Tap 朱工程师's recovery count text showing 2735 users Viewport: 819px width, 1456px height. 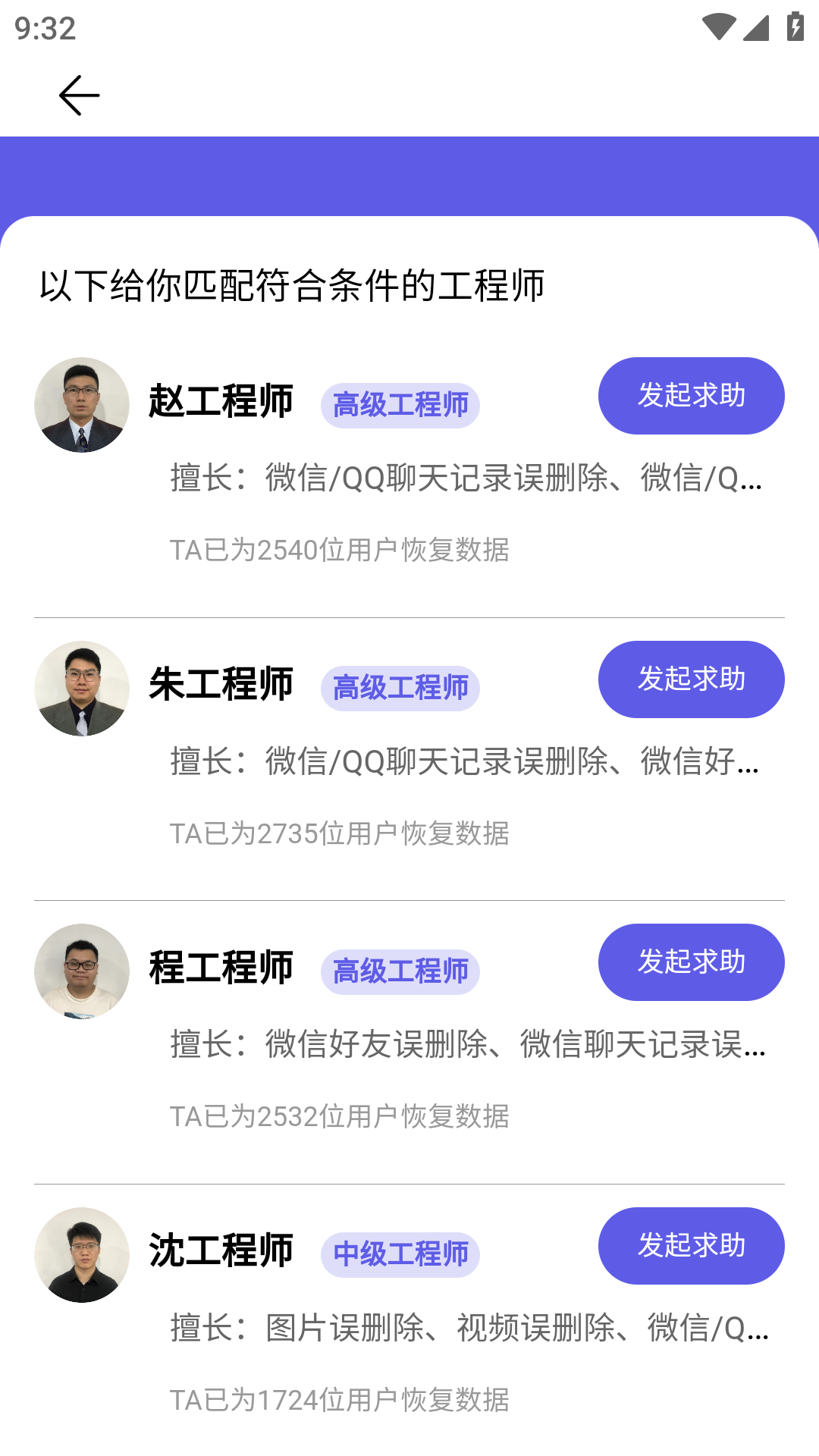[340, 833]
